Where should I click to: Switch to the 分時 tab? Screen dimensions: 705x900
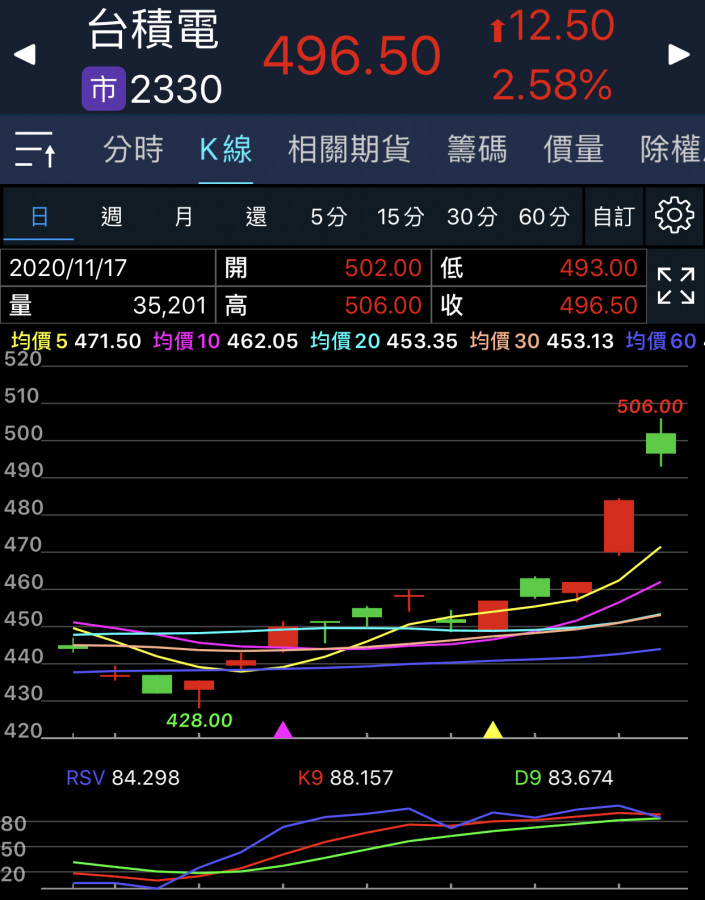click(133, 150)
